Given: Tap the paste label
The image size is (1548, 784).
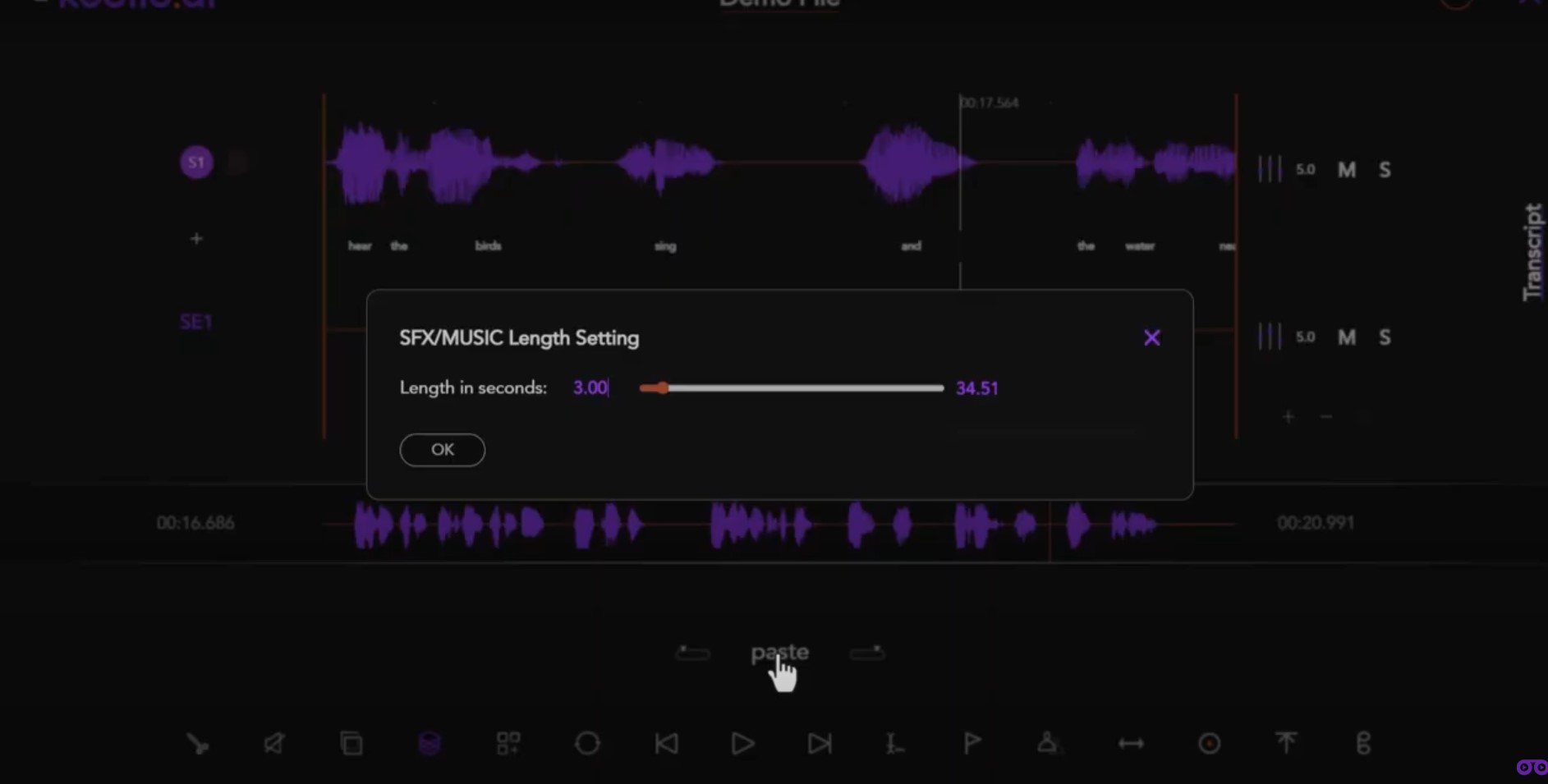Looking at the screenshot, I should pyautogui.click(x=779, y=653).
